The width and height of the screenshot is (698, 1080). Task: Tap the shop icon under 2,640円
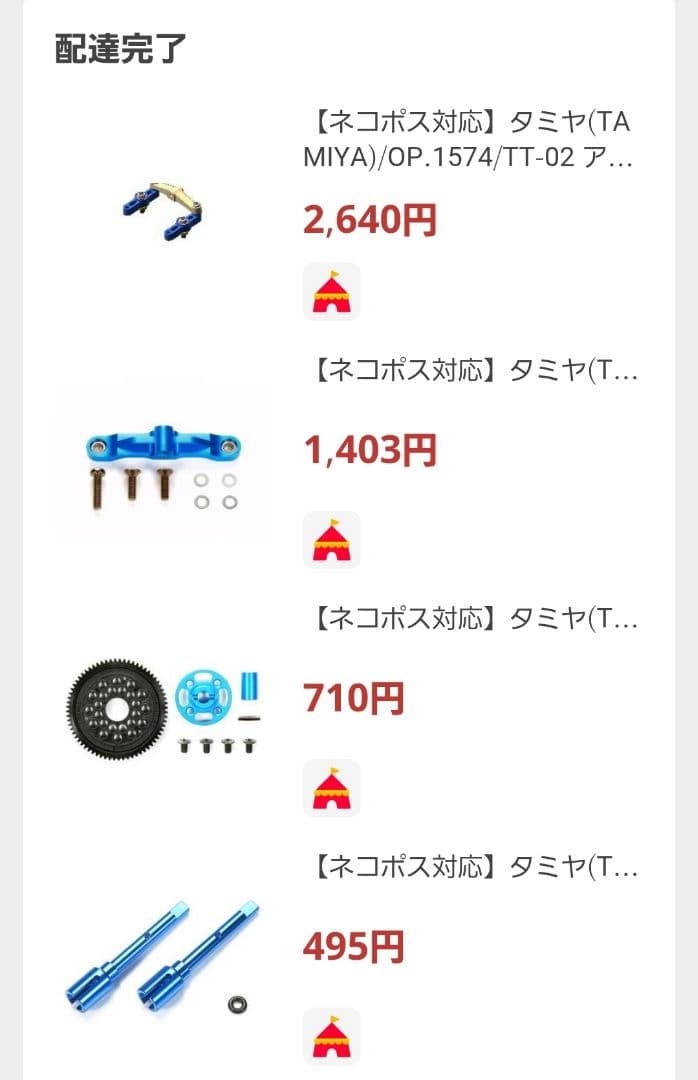click(331, 292)
